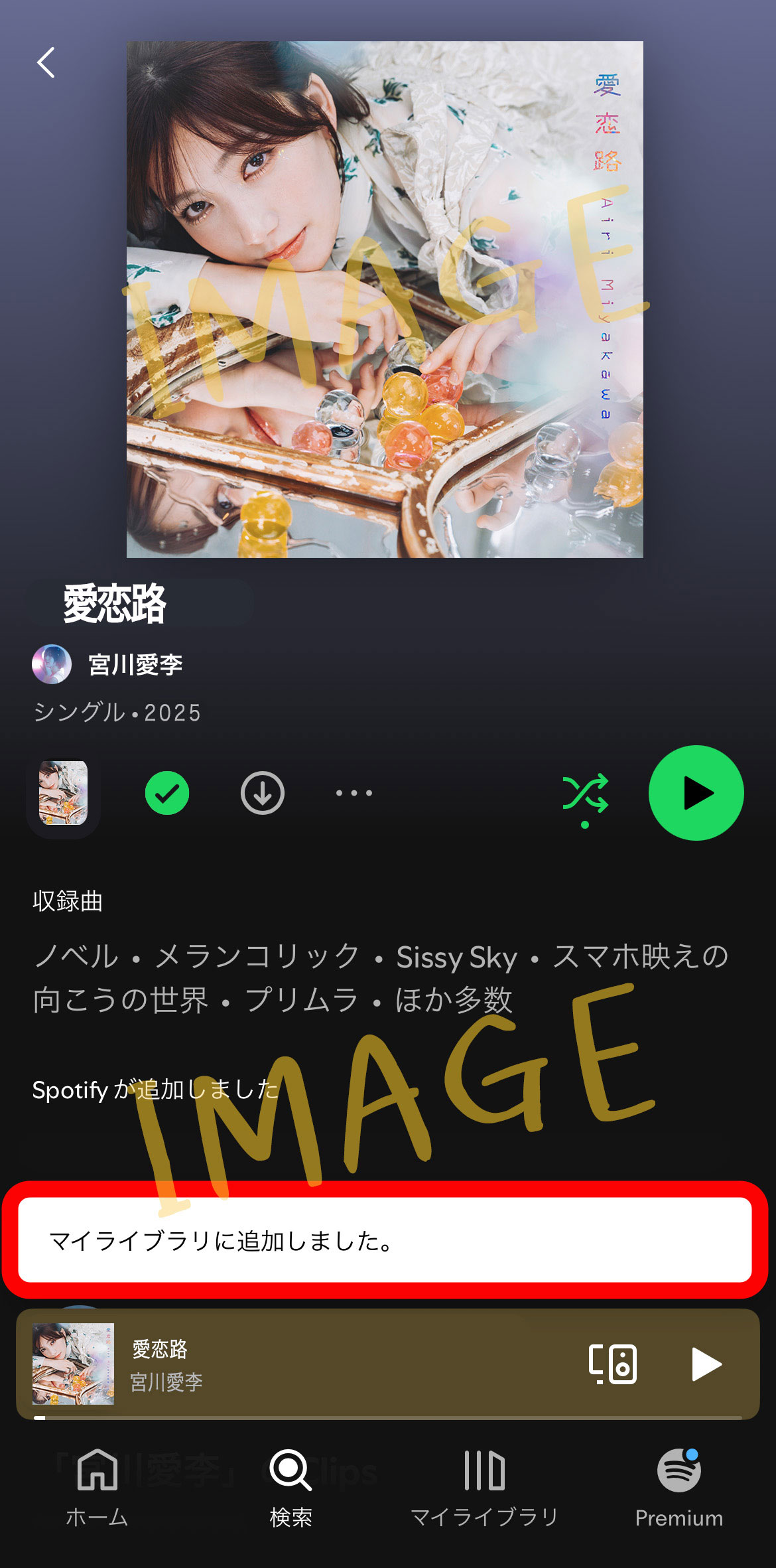
Task: Resume playback from the mini player
Action: click(706, 1364)
